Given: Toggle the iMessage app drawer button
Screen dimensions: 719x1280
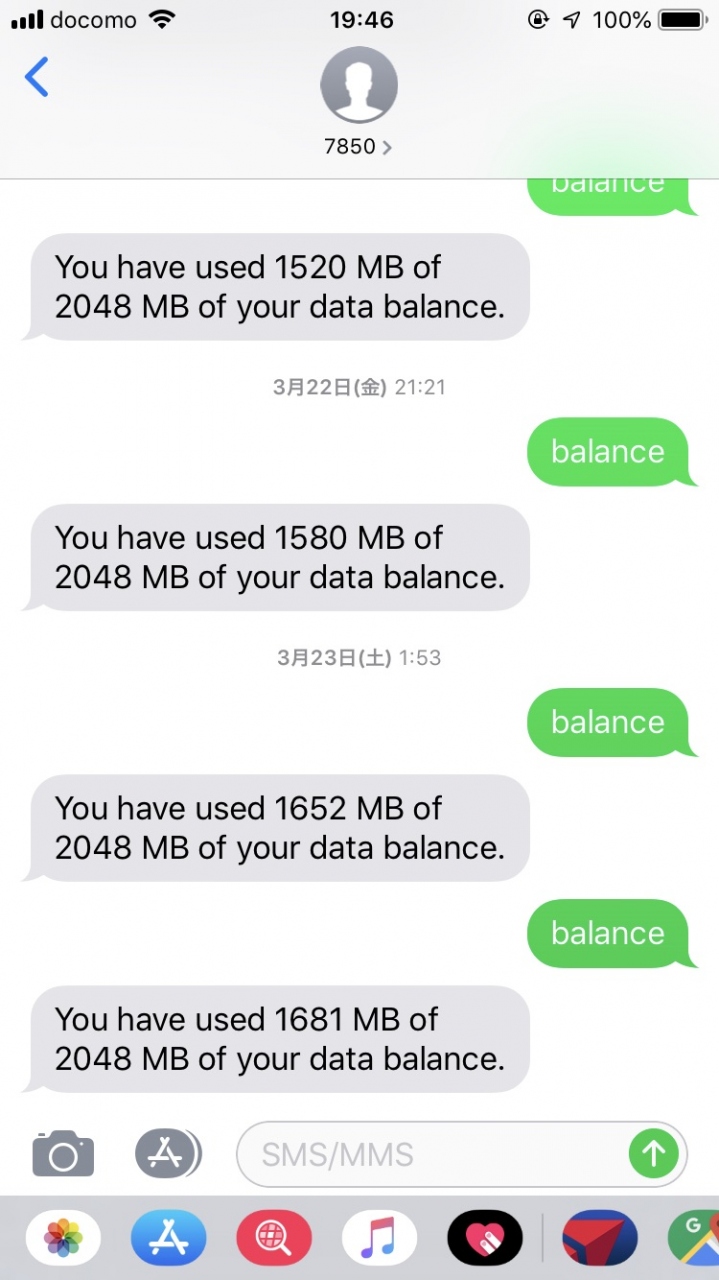Looking at the screenshot, I should pos(166,1154).
